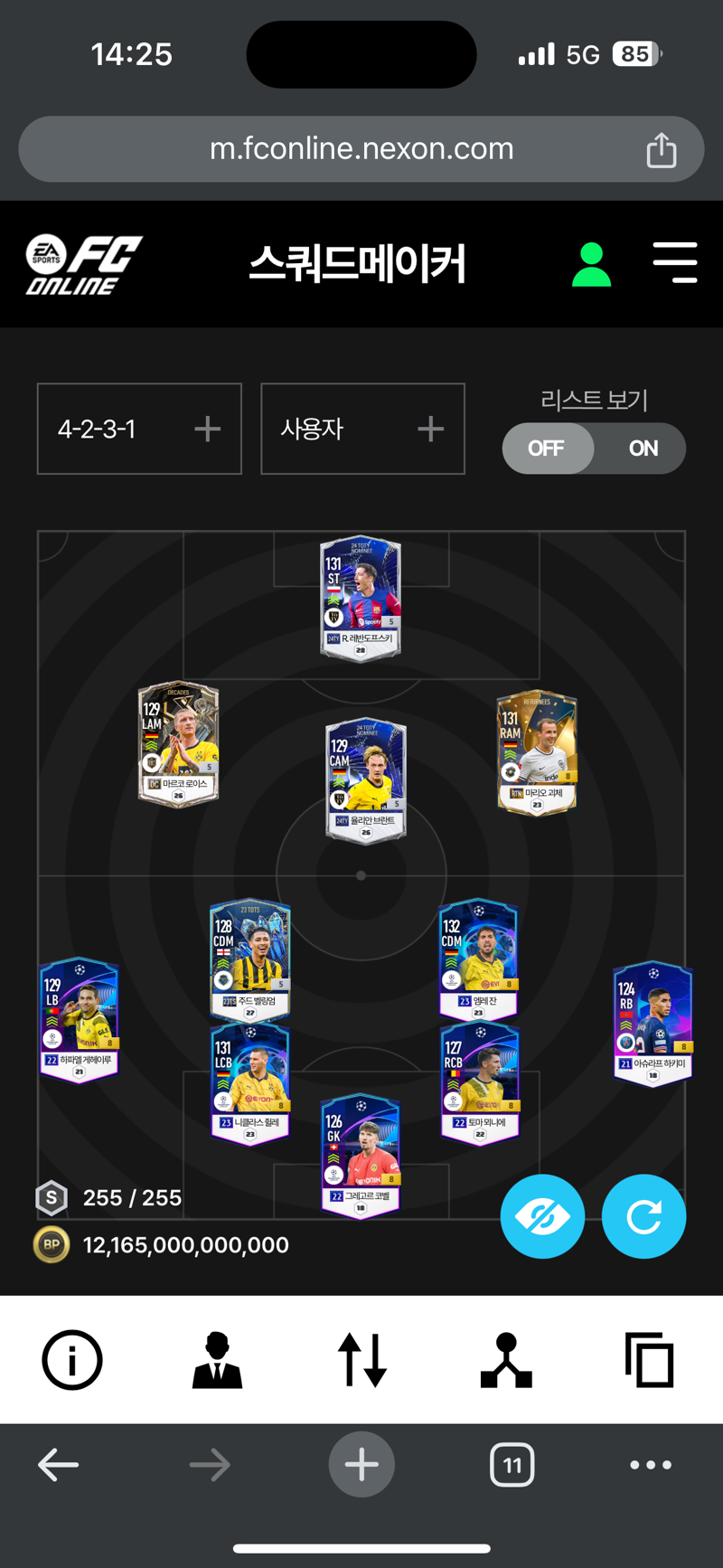Screen dimensions: 723x1568
Task: Tap the blue reset squad button
Action: pyautogui.click(x=643, y=1216)
